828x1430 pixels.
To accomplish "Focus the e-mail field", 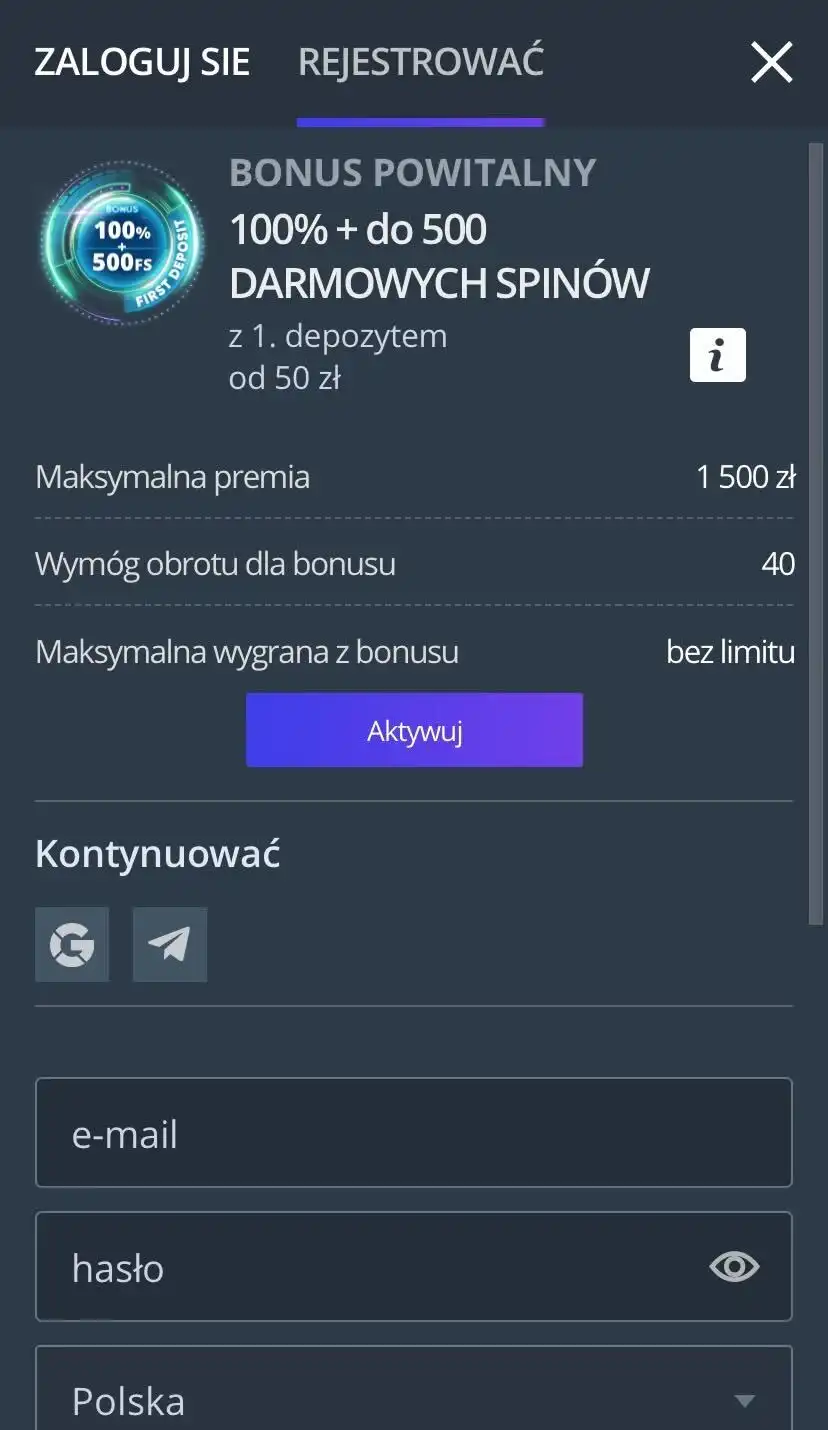I will [x=413, y=1133].
